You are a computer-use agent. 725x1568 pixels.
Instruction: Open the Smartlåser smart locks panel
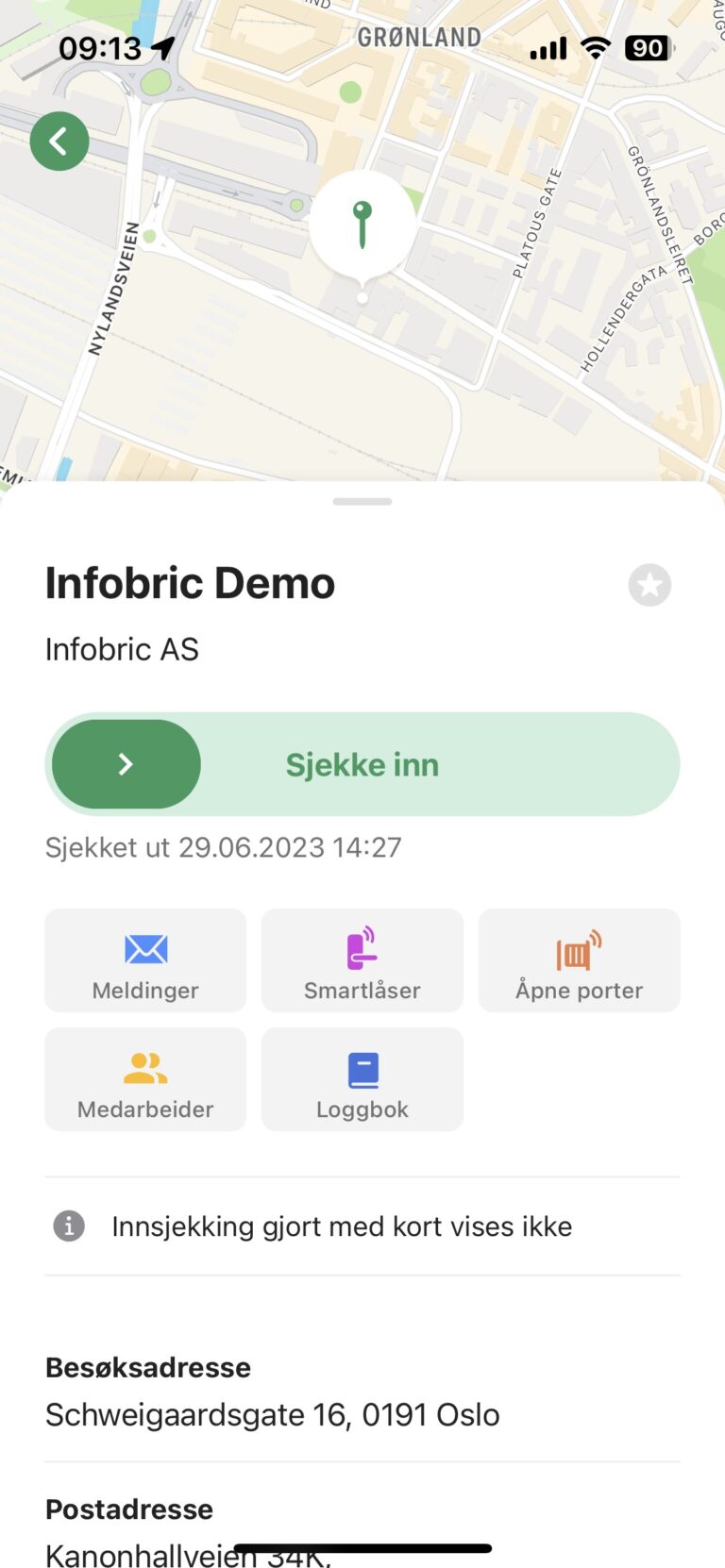coord(362,959)
